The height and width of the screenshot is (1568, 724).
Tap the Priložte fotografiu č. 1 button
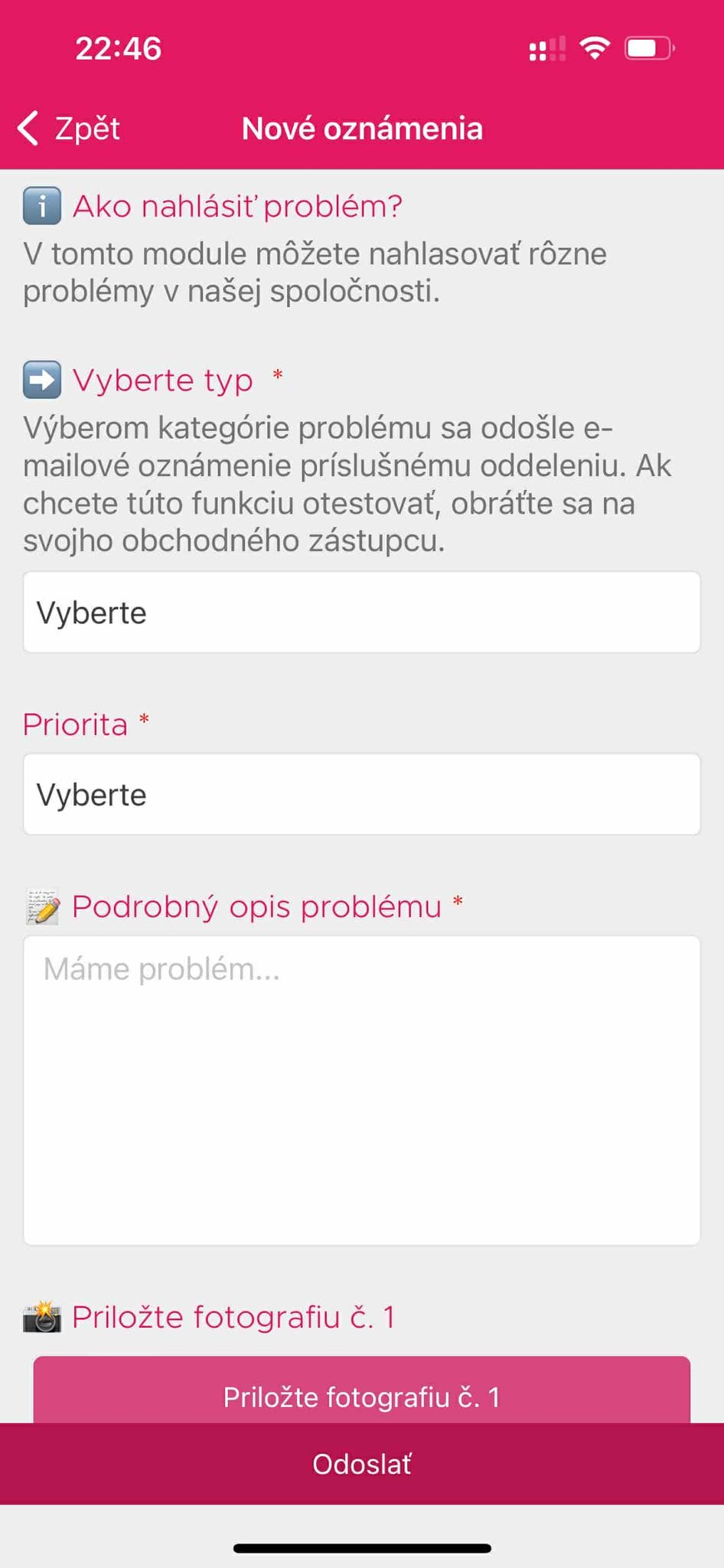tap(361, 1390)
